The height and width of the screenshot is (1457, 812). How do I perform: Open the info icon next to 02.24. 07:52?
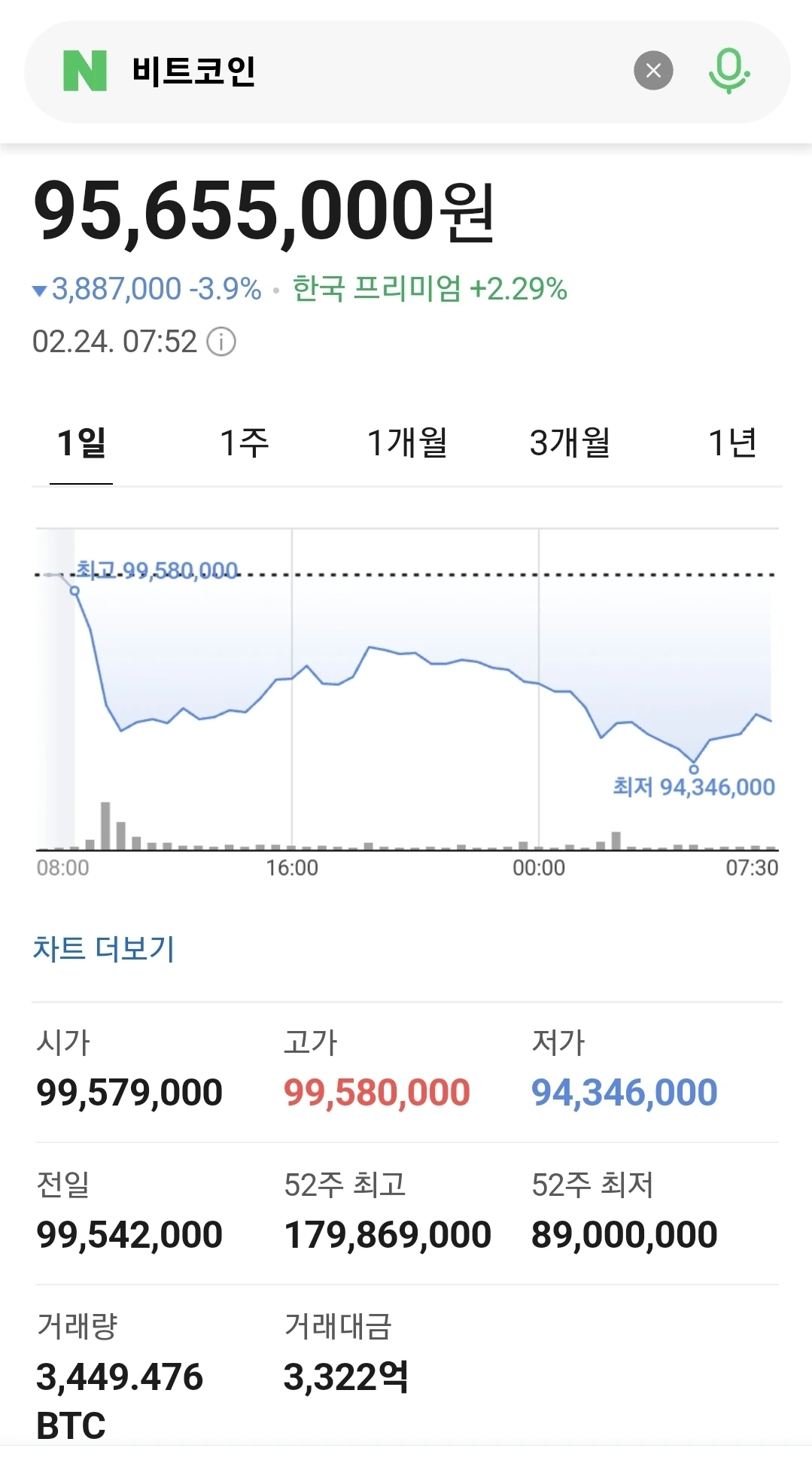221,342
